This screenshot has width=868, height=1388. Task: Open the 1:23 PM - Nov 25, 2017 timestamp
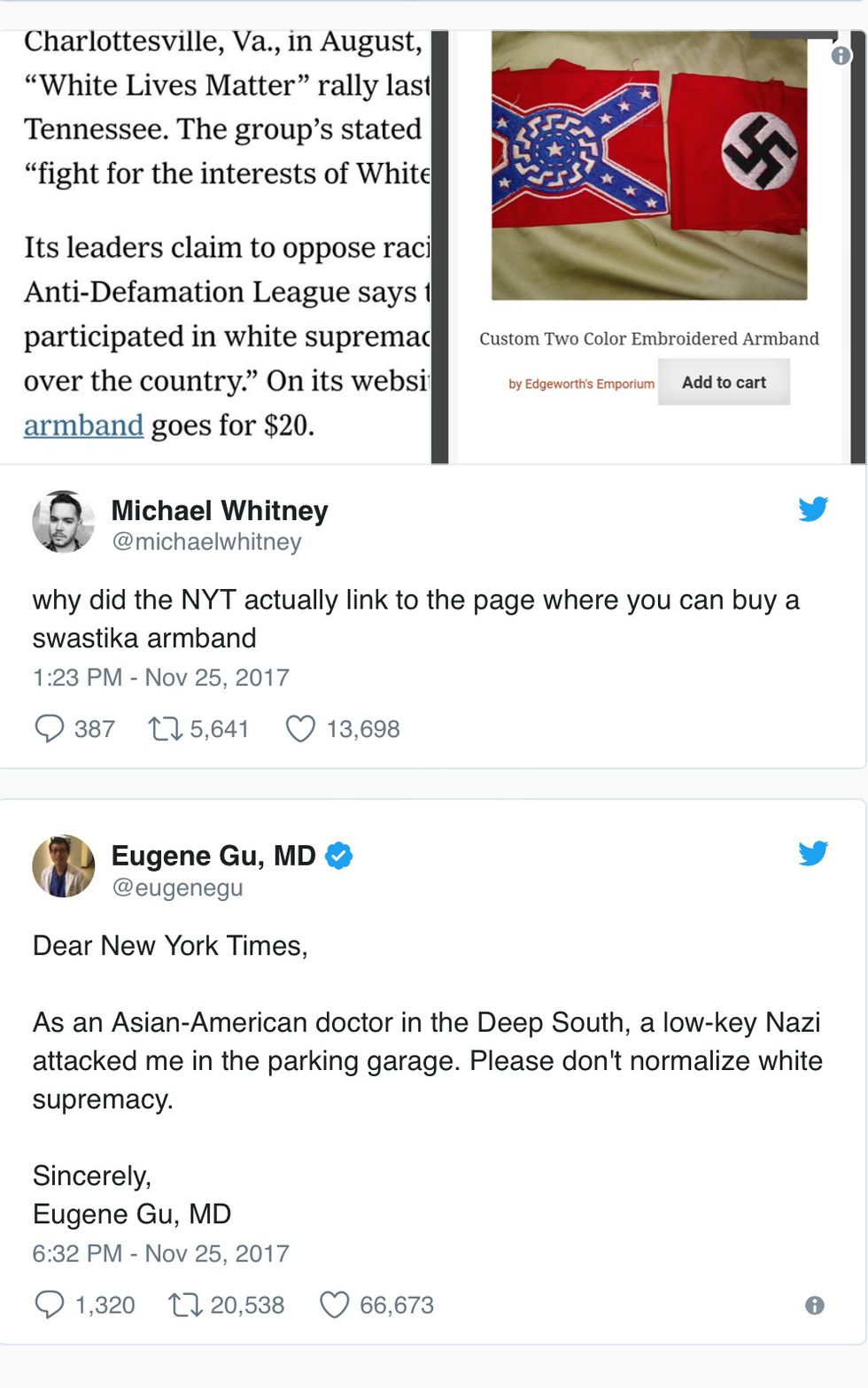tap(160, 678)
